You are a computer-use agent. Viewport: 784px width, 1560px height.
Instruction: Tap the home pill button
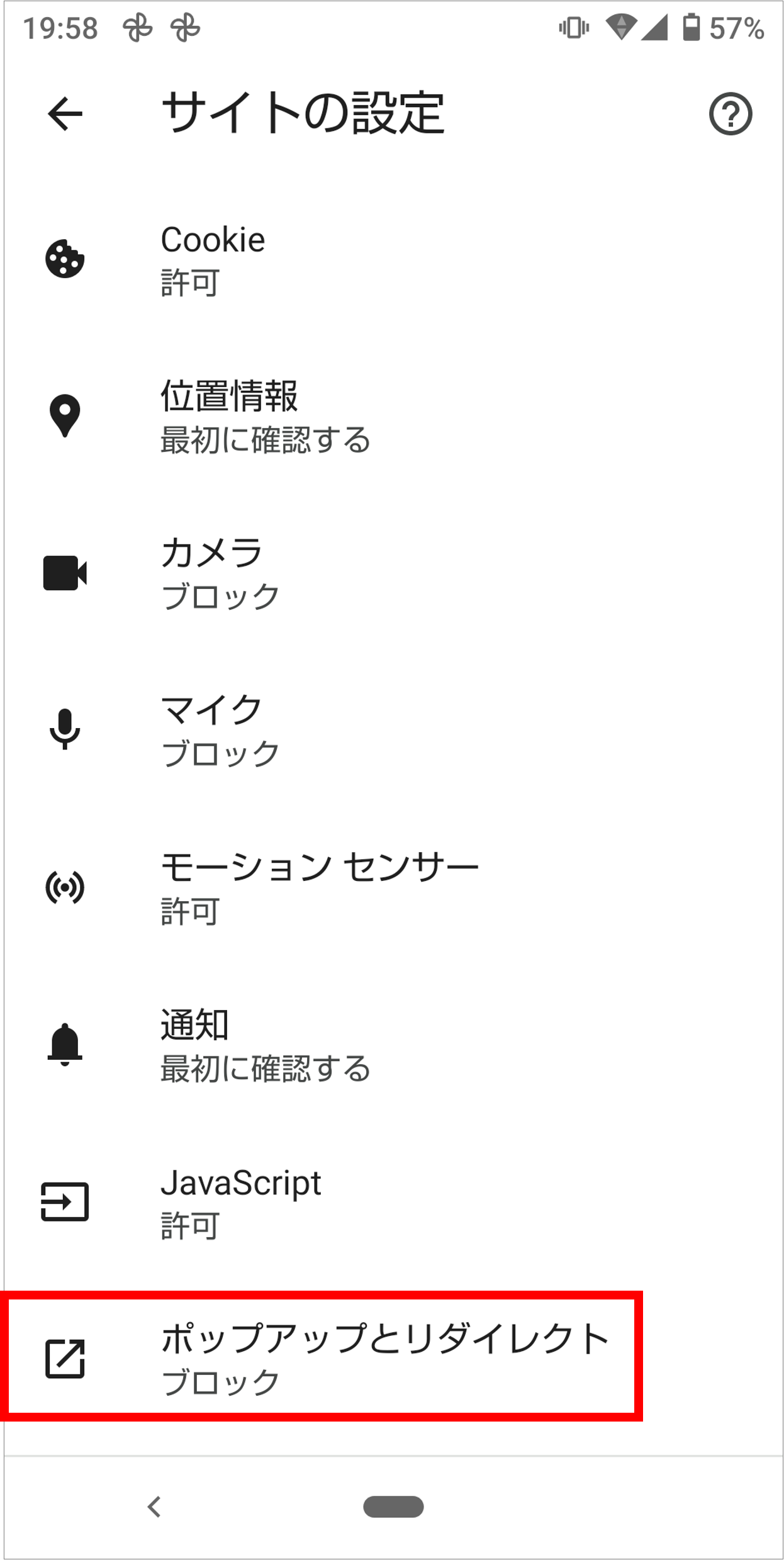coord(393,1507)
